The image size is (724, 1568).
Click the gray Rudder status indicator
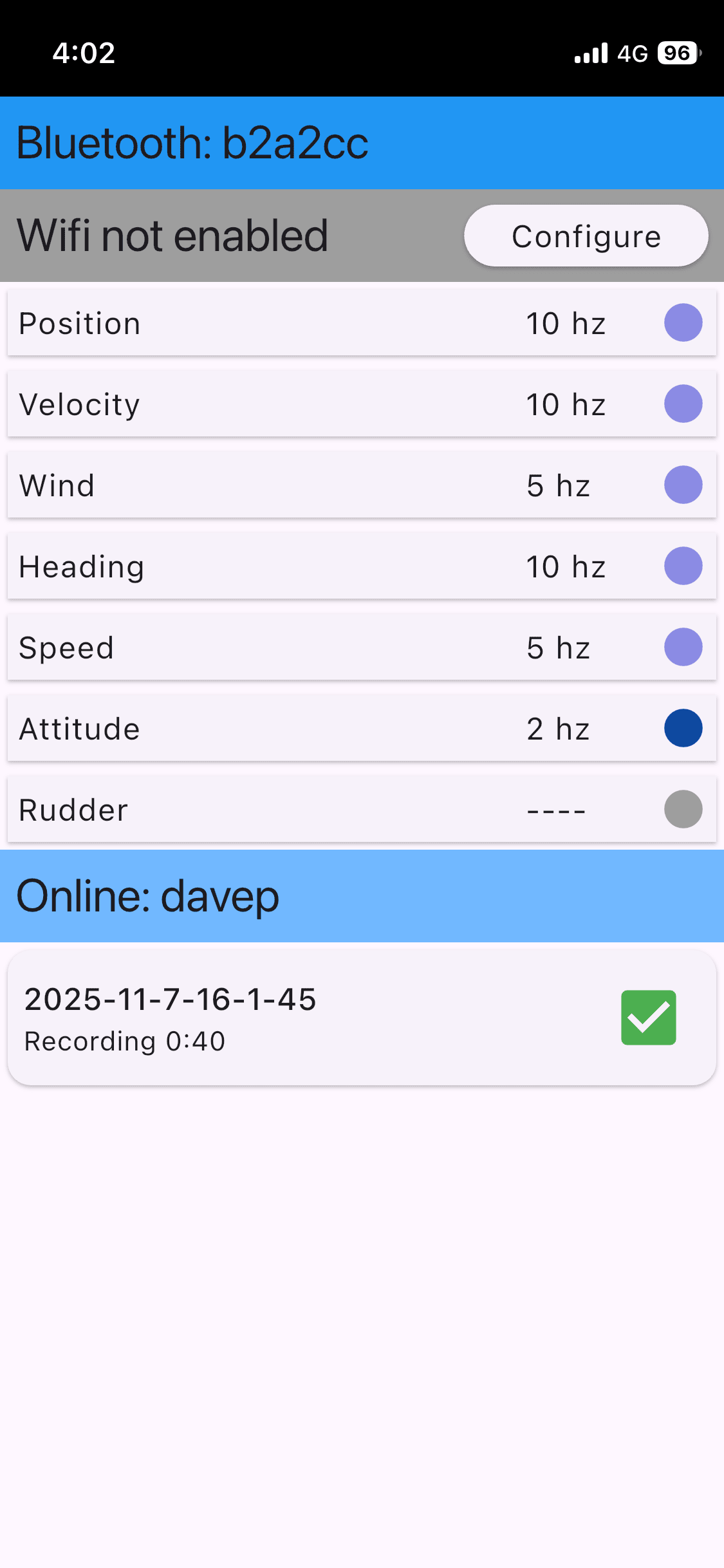click(x=683, y=809)
